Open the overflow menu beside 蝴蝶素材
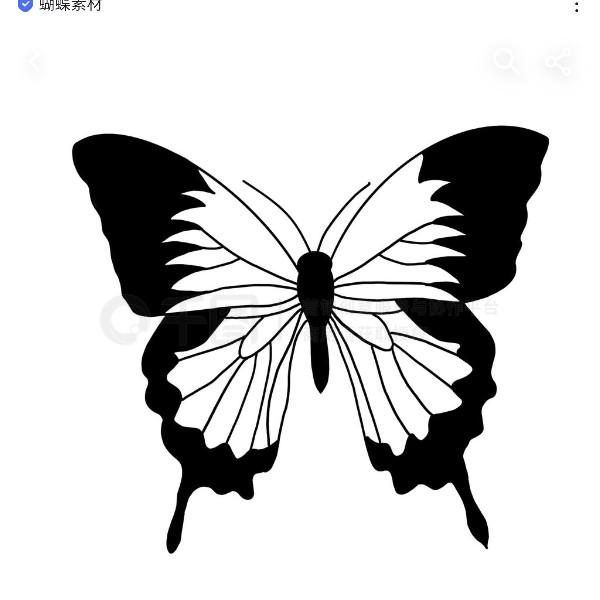The width and height of the screenshot is (600, 600). pos(577,7)
